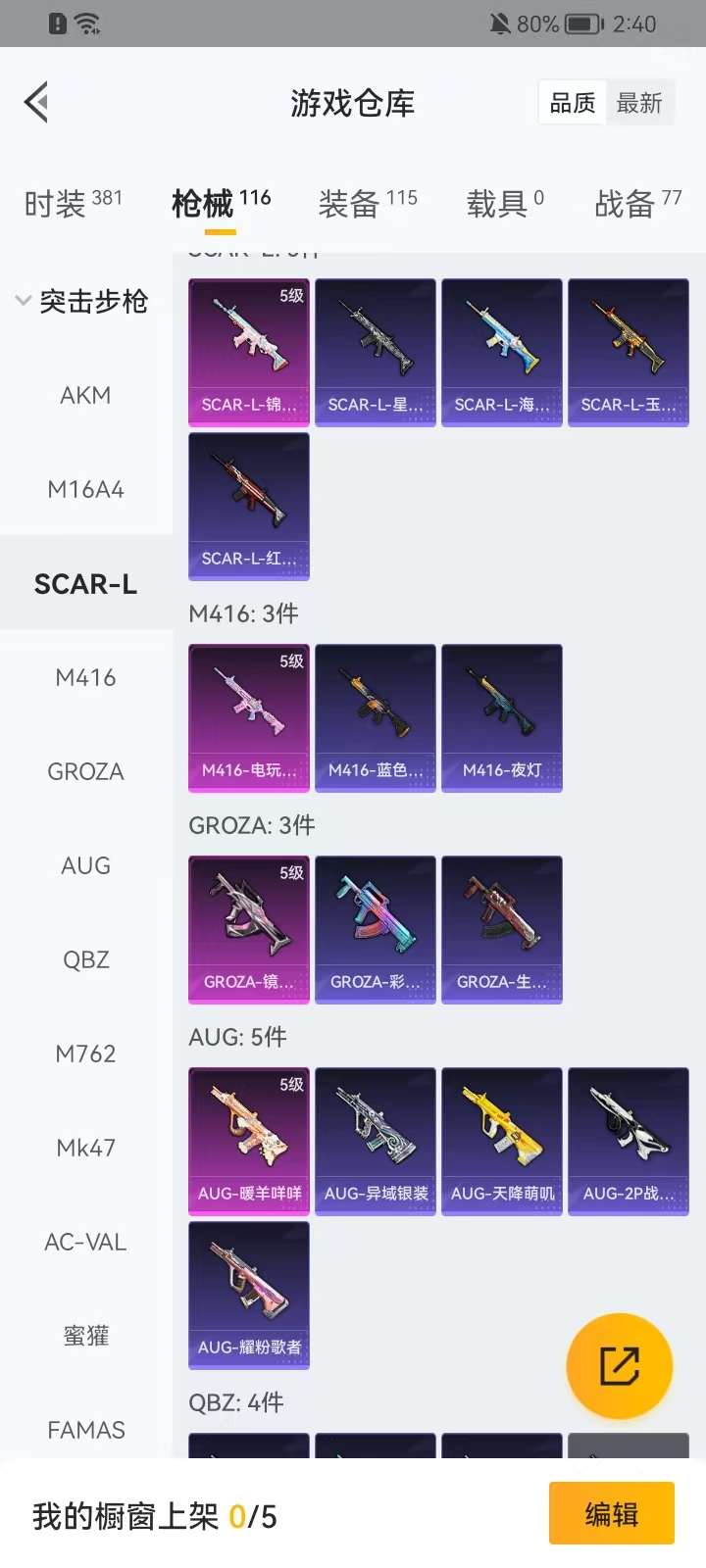Open the 战备 tab
706x1568 pixels.
(x=637, y=203)
